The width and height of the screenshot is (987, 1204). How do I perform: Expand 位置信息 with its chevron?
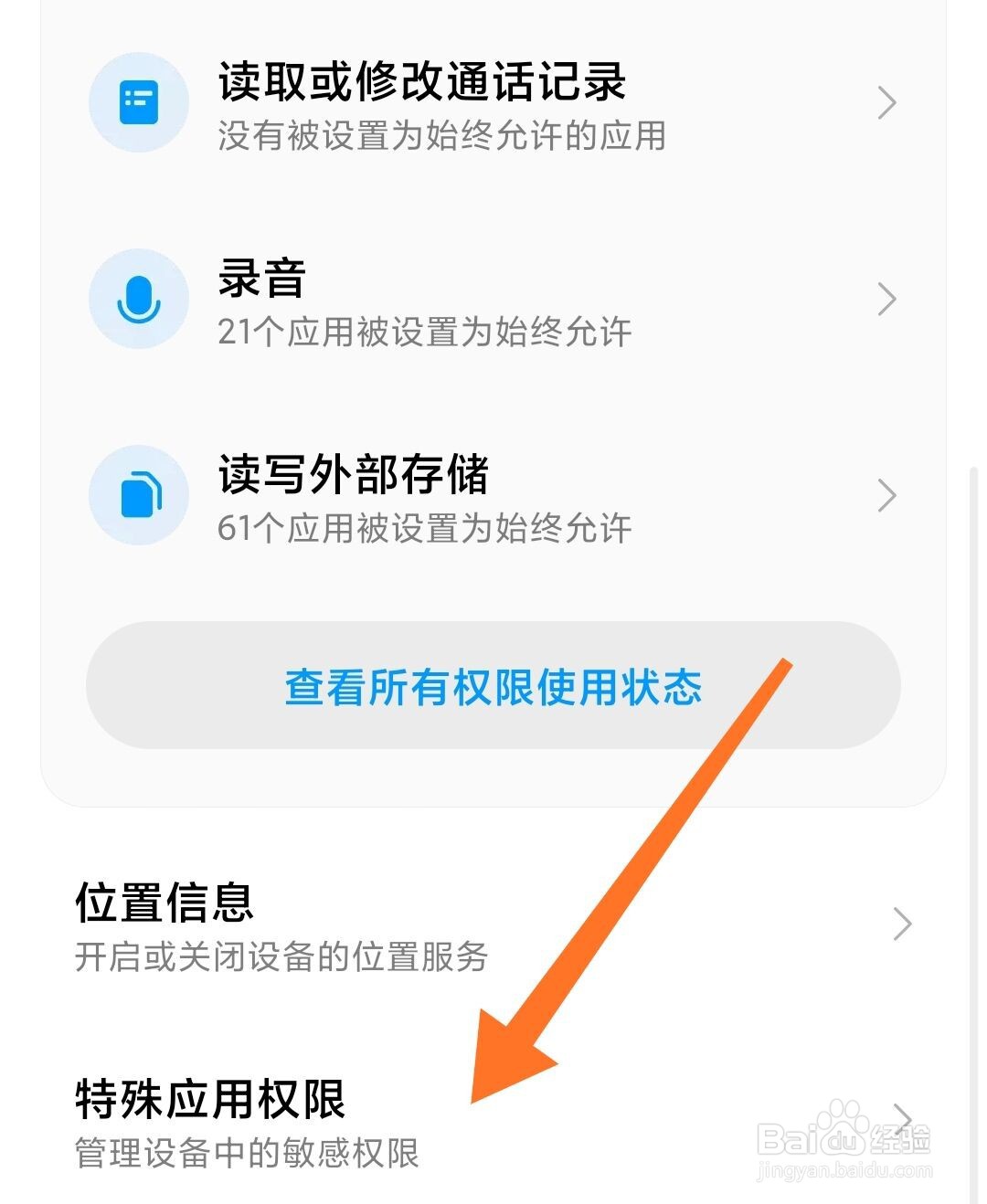click(x=904, y=924)
